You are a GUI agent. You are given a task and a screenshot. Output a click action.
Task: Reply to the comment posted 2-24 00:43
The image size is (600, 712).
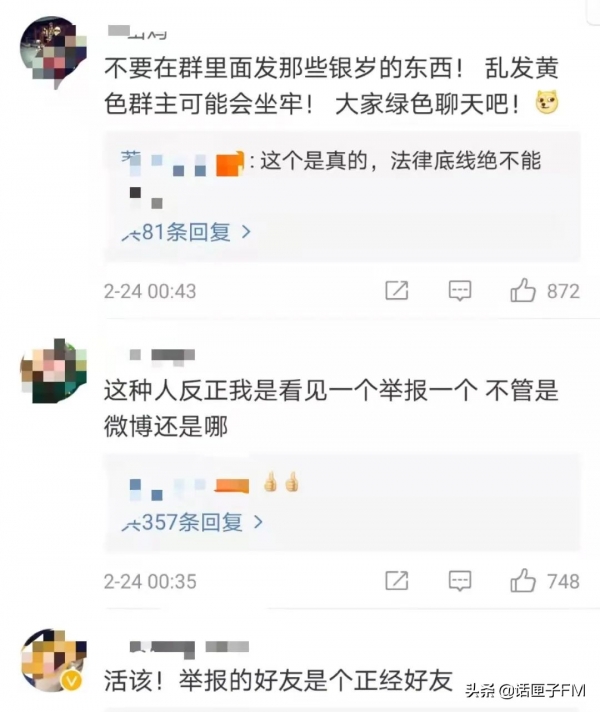point(459,291)
